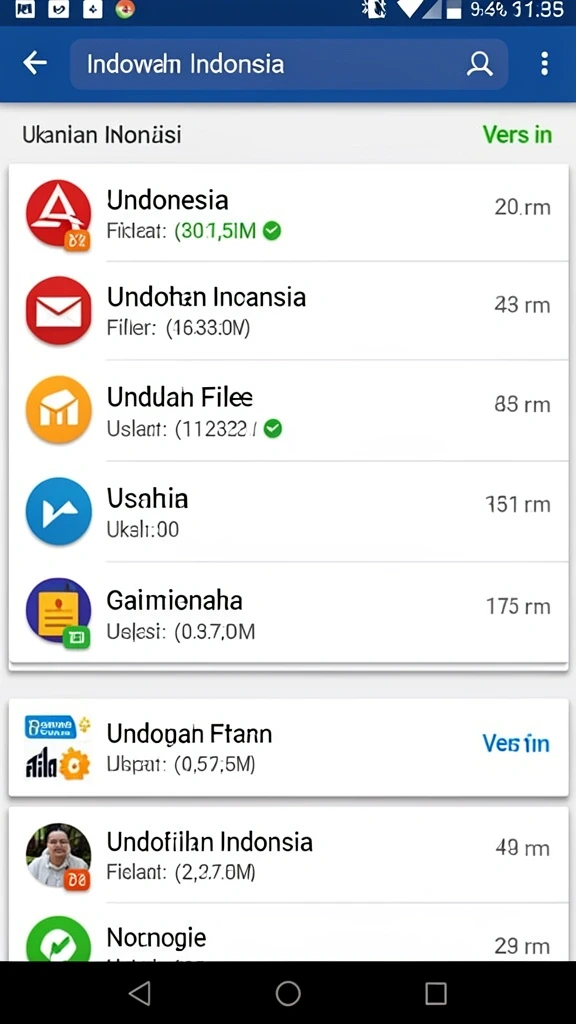Open the Undogah Ftann card
The width and height of the screenshot is (576, 1024).
[288, 747]
